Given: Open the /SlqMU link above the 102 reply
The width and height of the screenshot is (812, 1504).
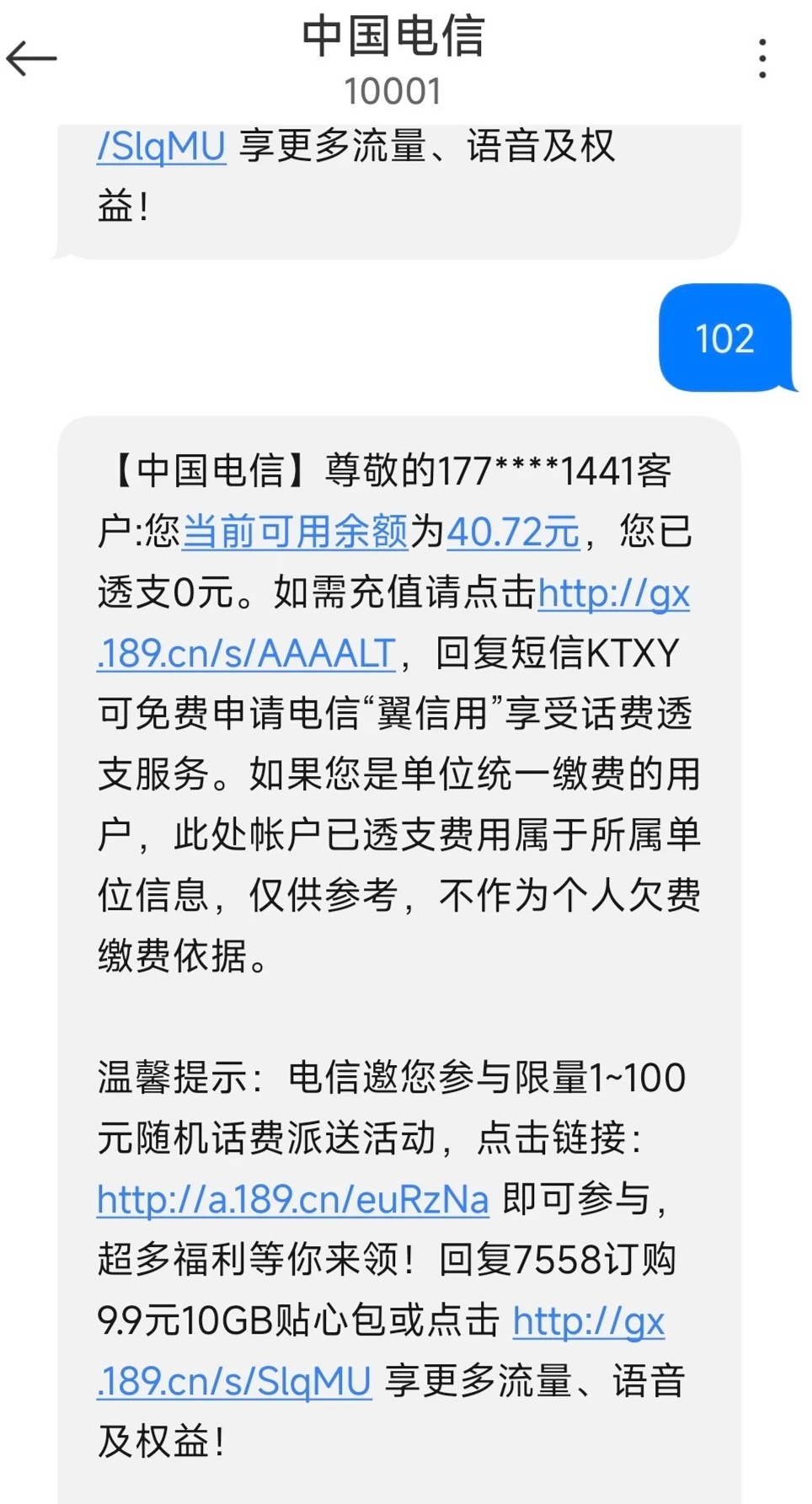Looking at the screenshot, I should [162, 147].
